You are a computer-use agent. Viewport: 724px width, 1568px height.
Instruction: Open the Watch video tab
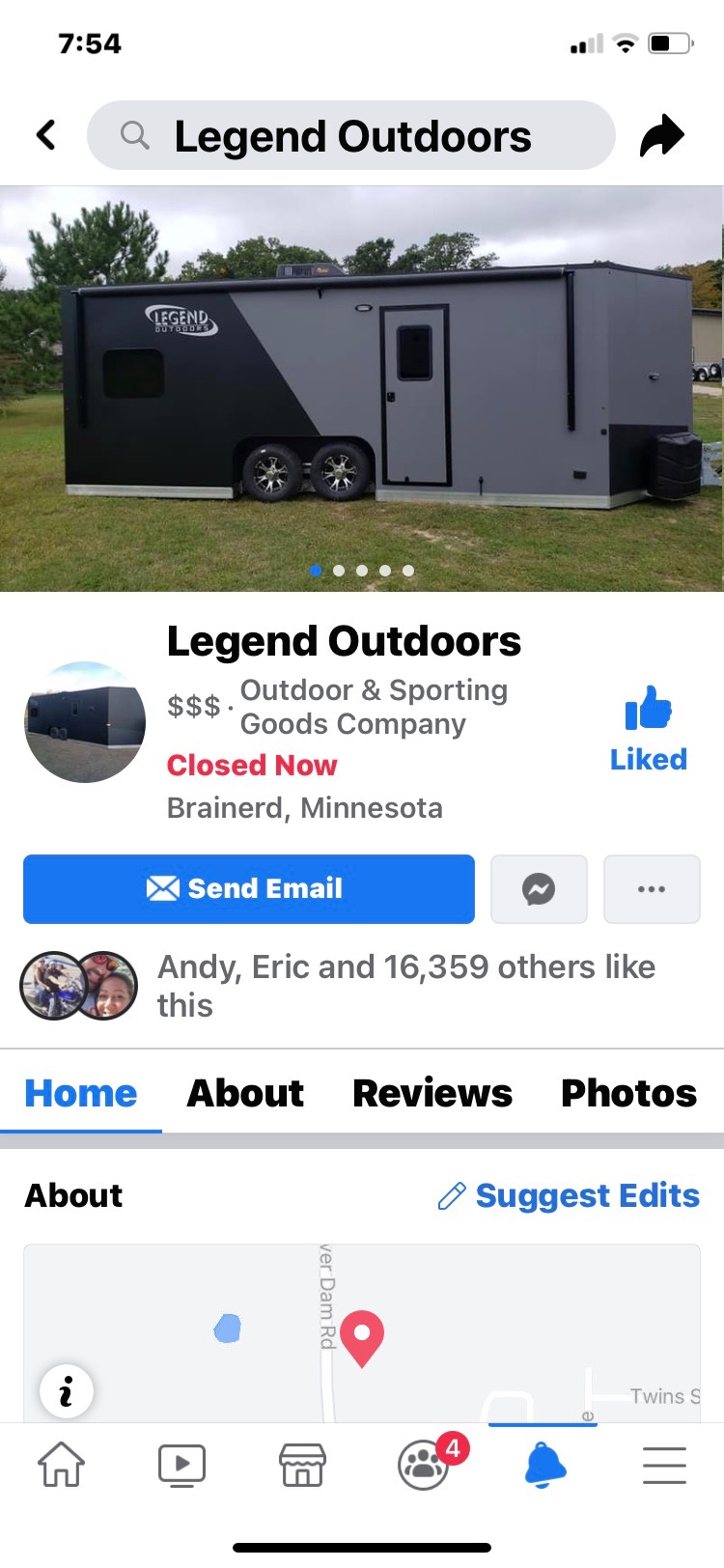tap(181, 1465)
